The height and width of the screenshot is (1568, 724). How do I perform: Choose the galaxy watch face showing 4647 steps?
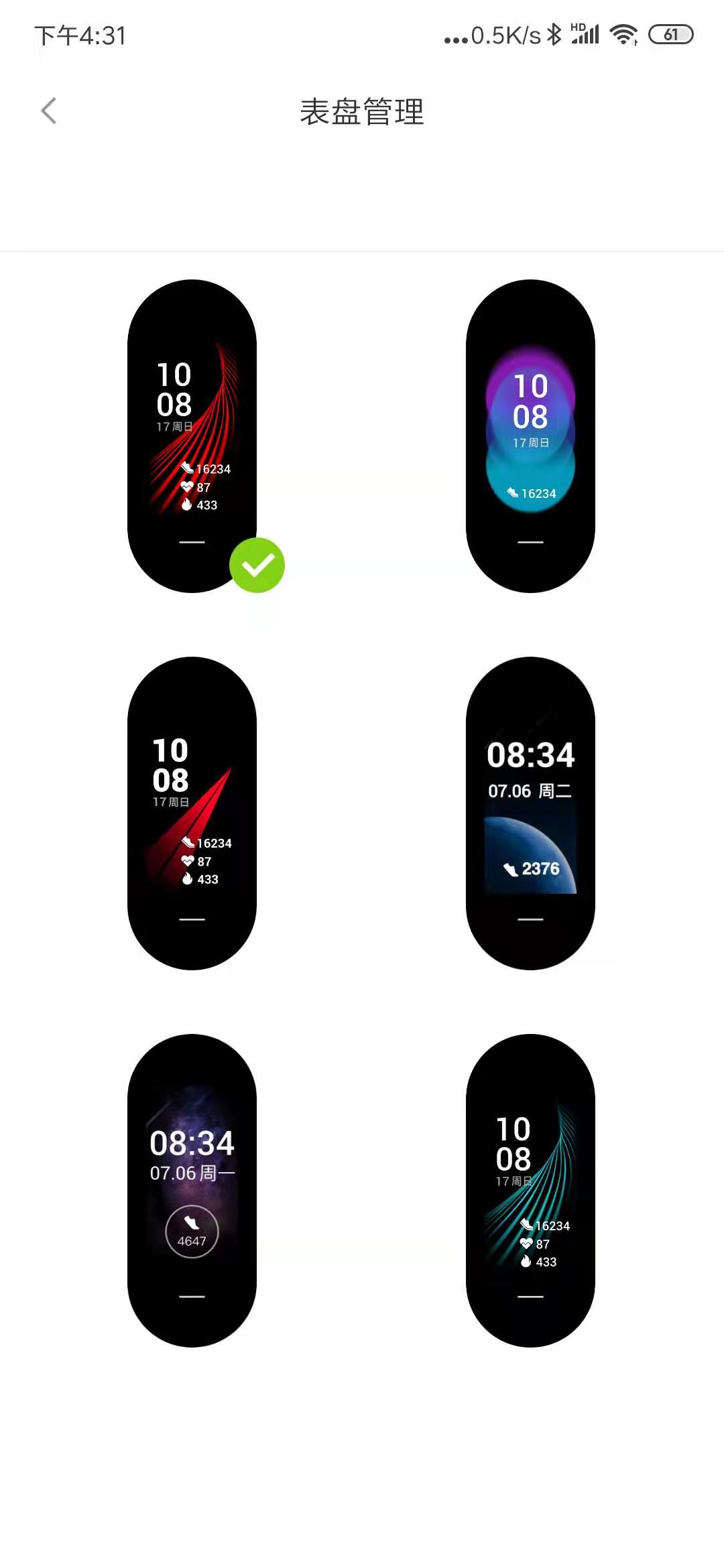pyautogui.click(x=192, y=1191)
